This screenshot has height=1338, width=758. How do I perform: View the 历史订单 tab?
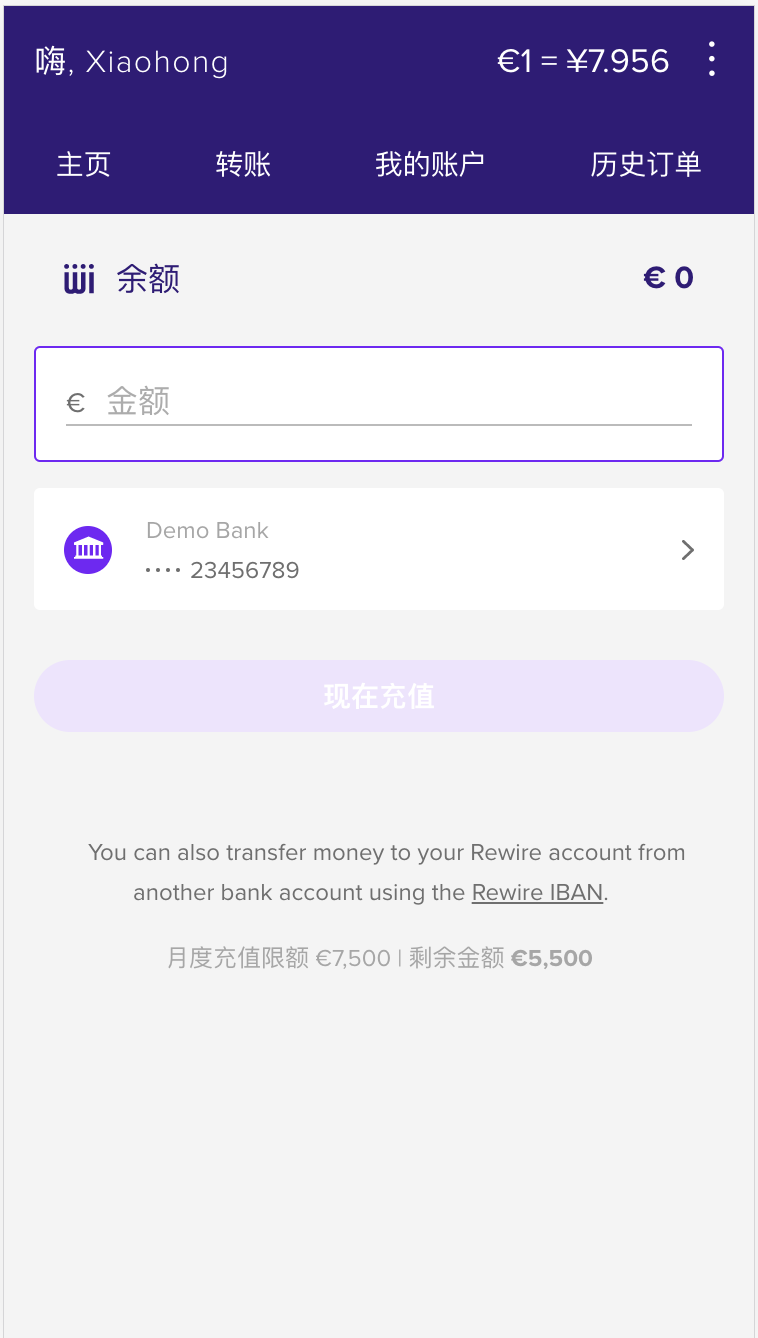645,164
